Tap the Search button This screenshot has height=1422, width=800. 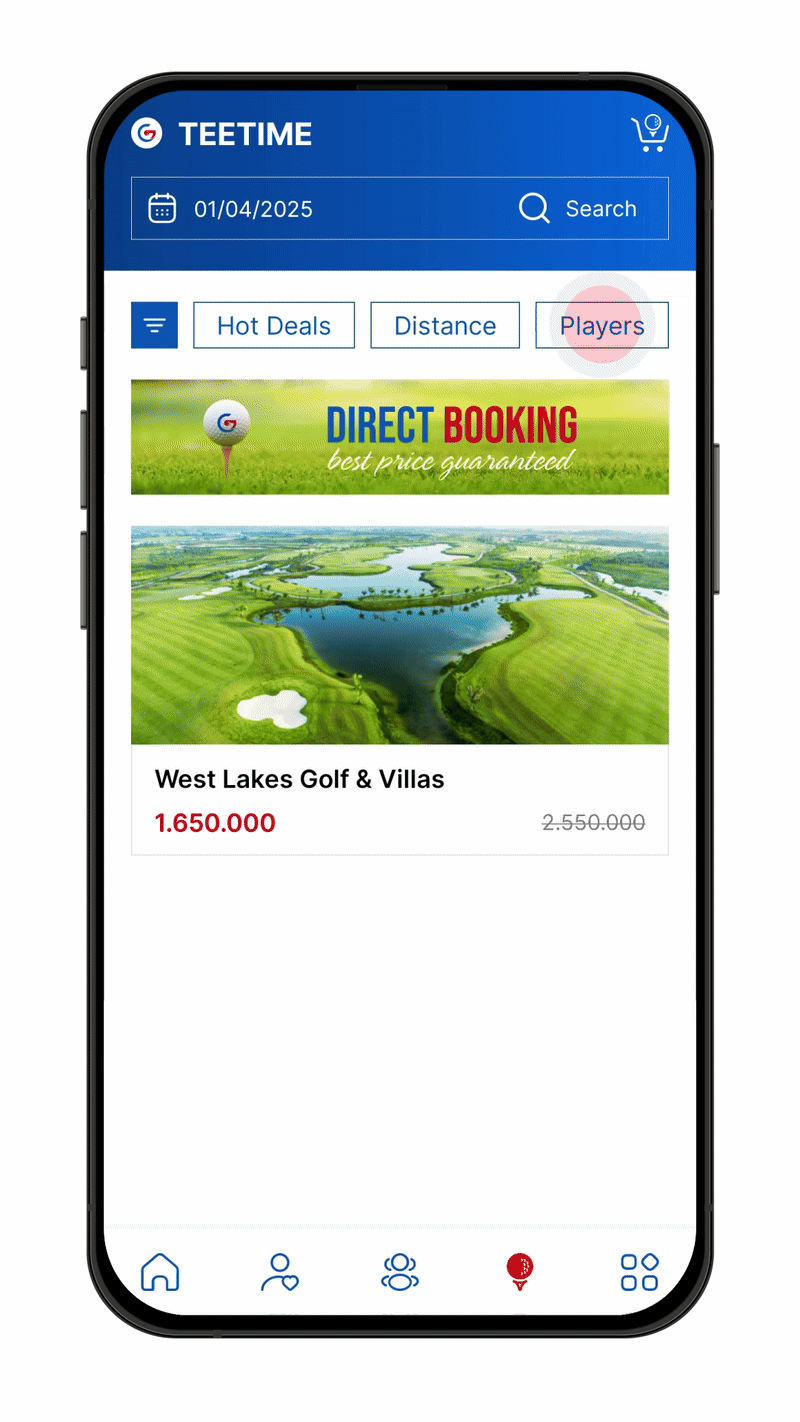coord(578,209)
